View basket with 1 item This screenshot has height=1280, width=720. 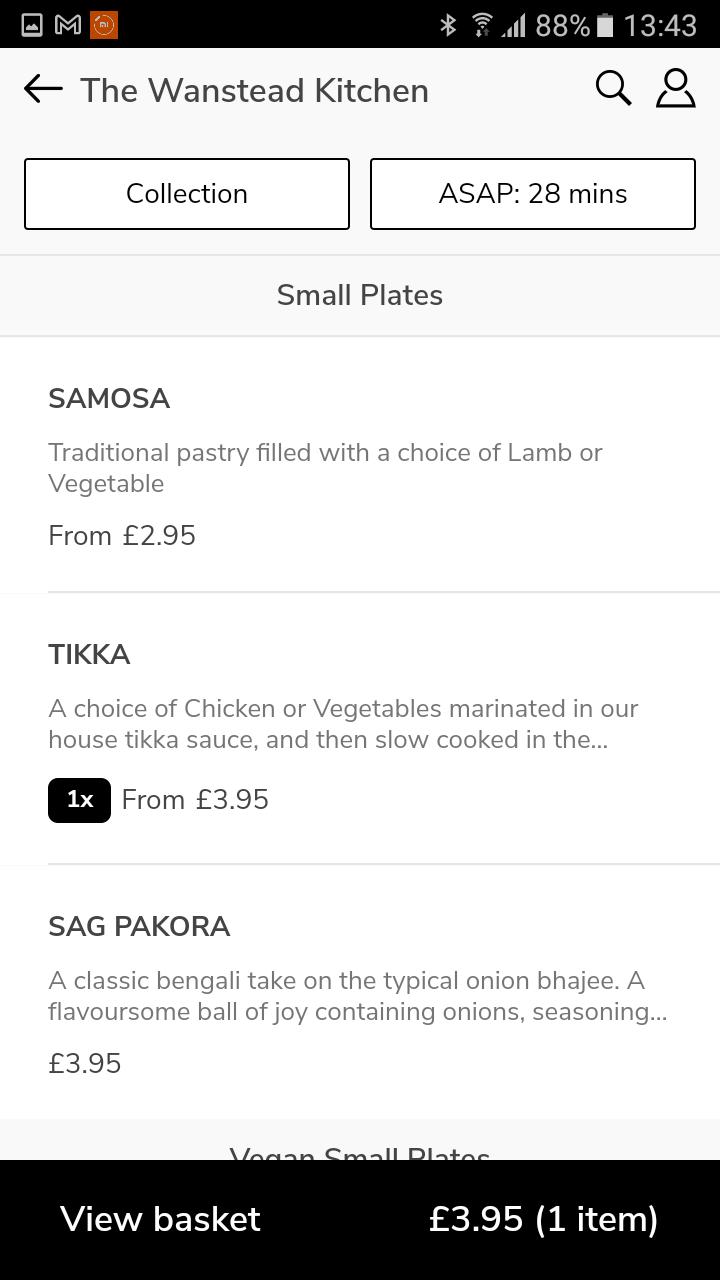360,1220
